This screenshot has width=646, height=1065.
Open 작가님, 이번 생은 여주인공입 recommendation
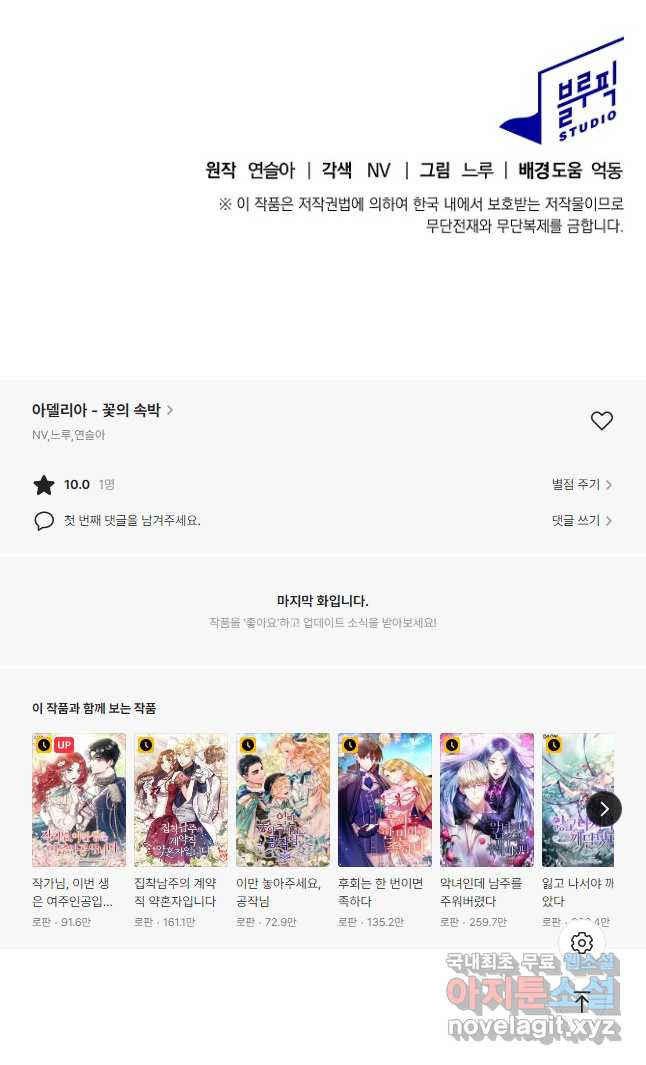coord(79,800)
